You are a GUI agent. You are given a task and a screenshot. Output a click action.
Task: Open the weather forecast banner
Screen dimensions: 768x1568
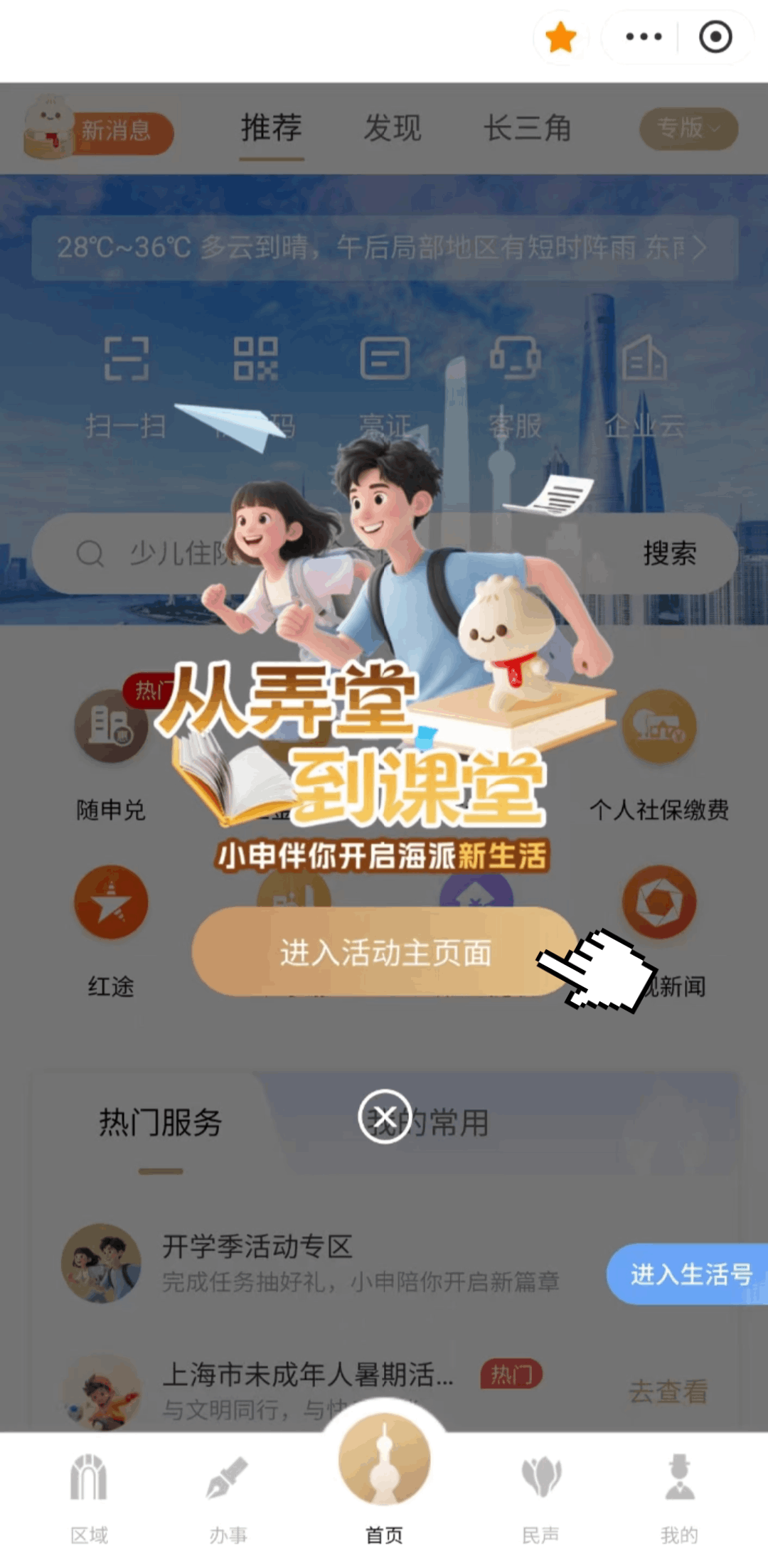pos(384,247)
